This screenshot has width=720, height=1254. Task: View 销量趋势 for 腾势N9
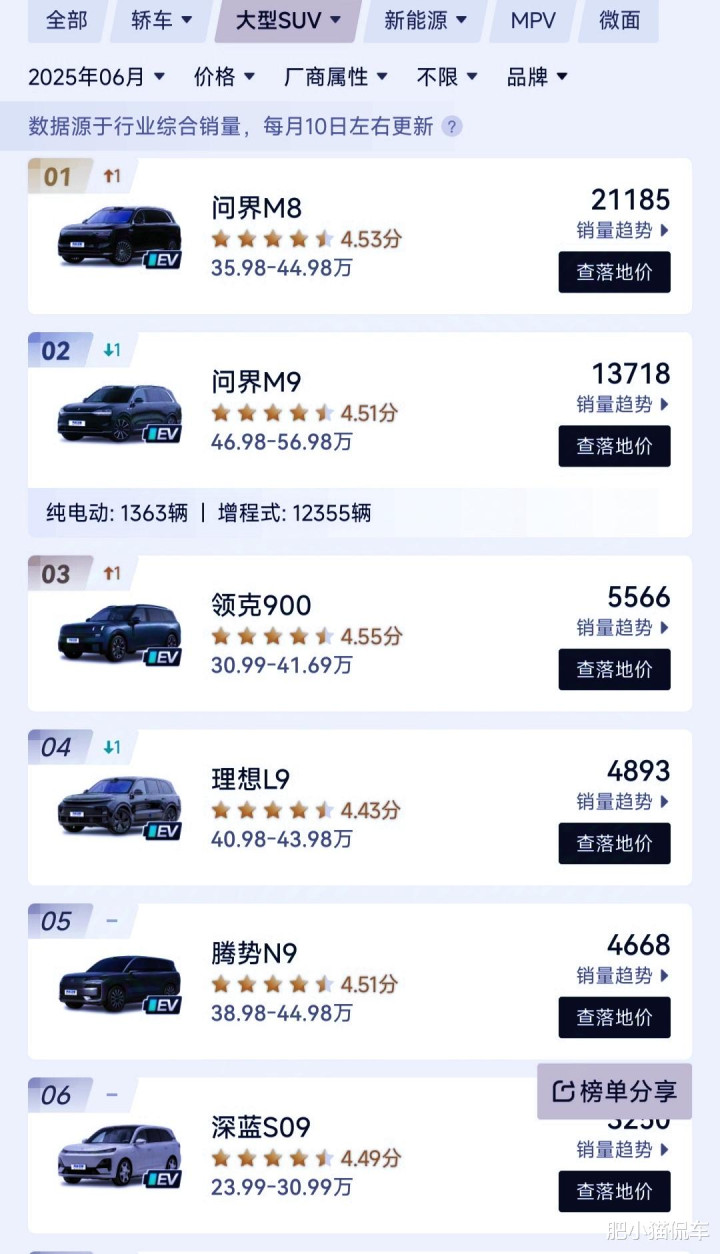point(622,975)
